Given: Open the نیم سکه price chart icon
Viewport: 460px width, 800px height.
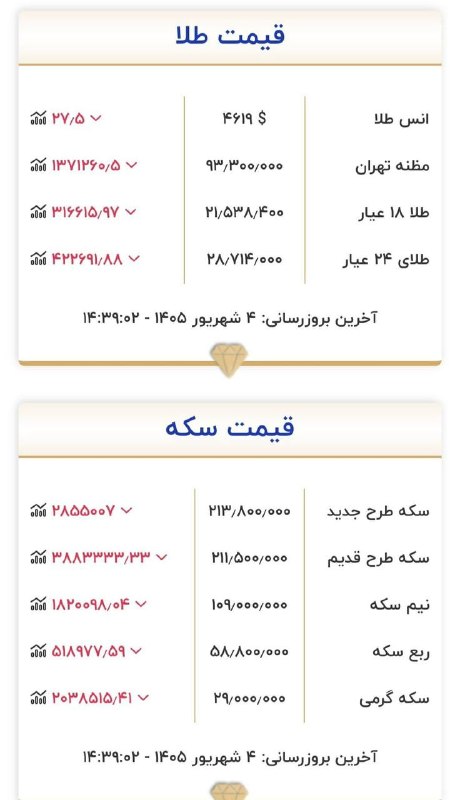Looking at the screenshot, I should tap(38, 604).
